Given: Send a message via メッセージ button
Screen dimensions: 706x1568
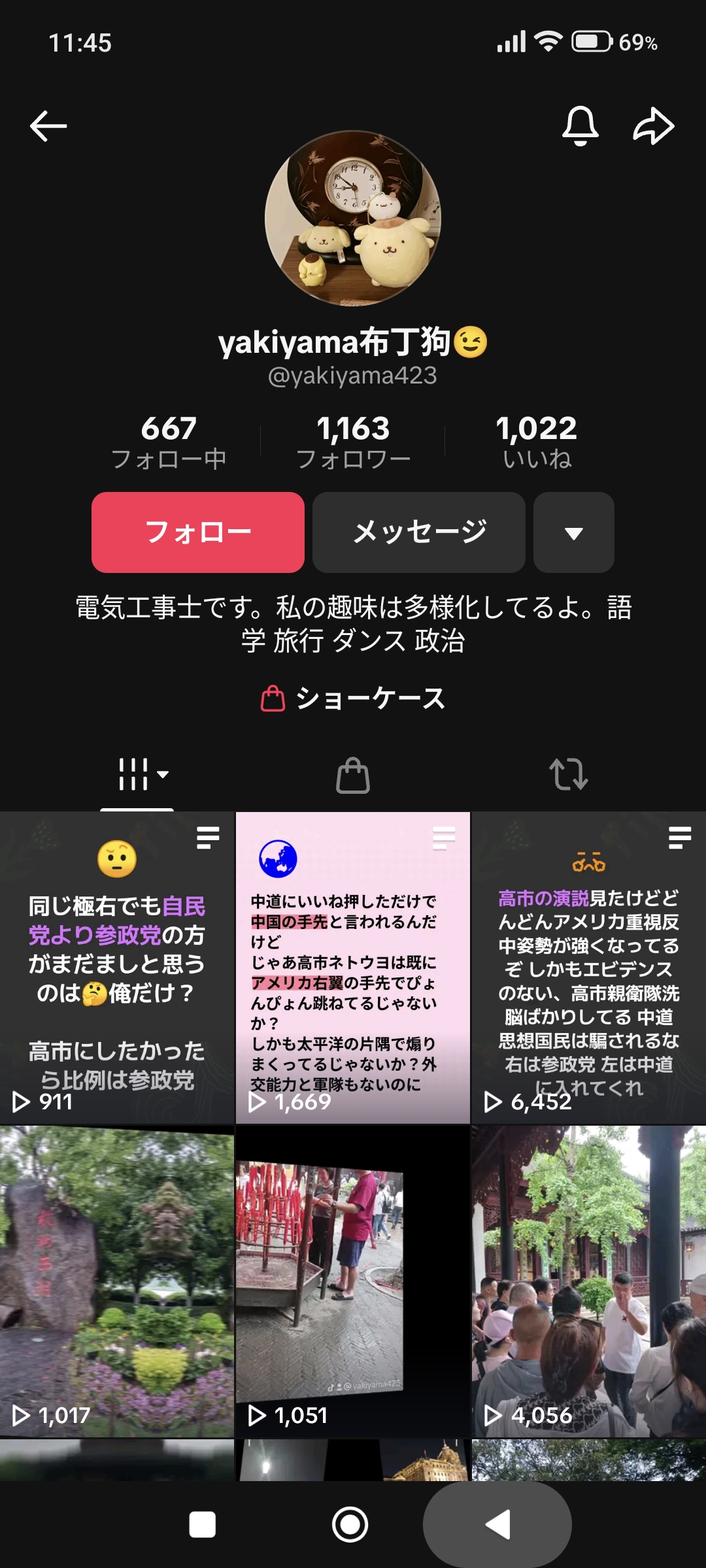Looking at the screenshot, I should (x=419, y=532).
